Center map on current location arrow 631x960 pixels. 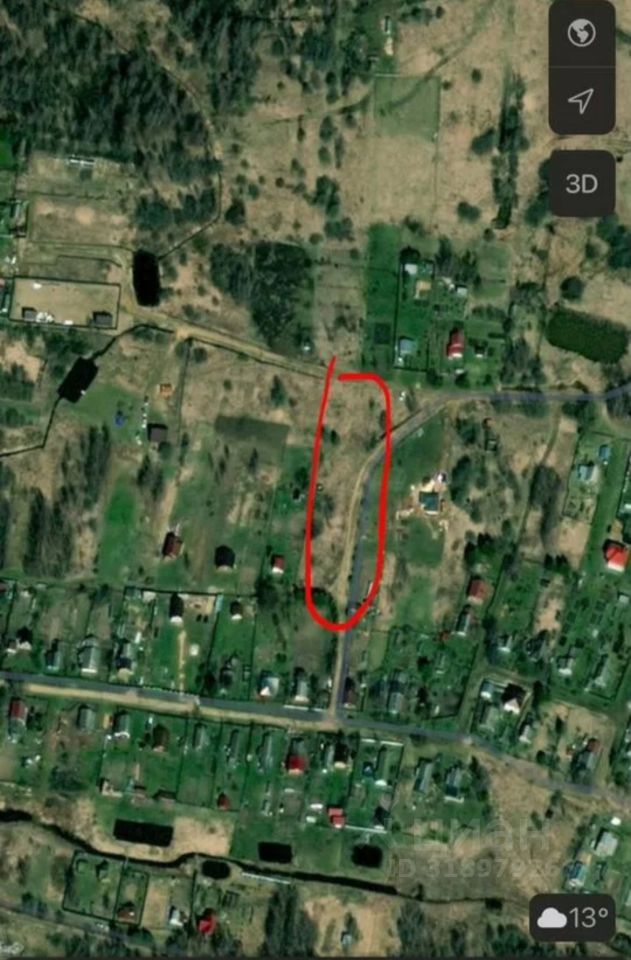(581, 100)
